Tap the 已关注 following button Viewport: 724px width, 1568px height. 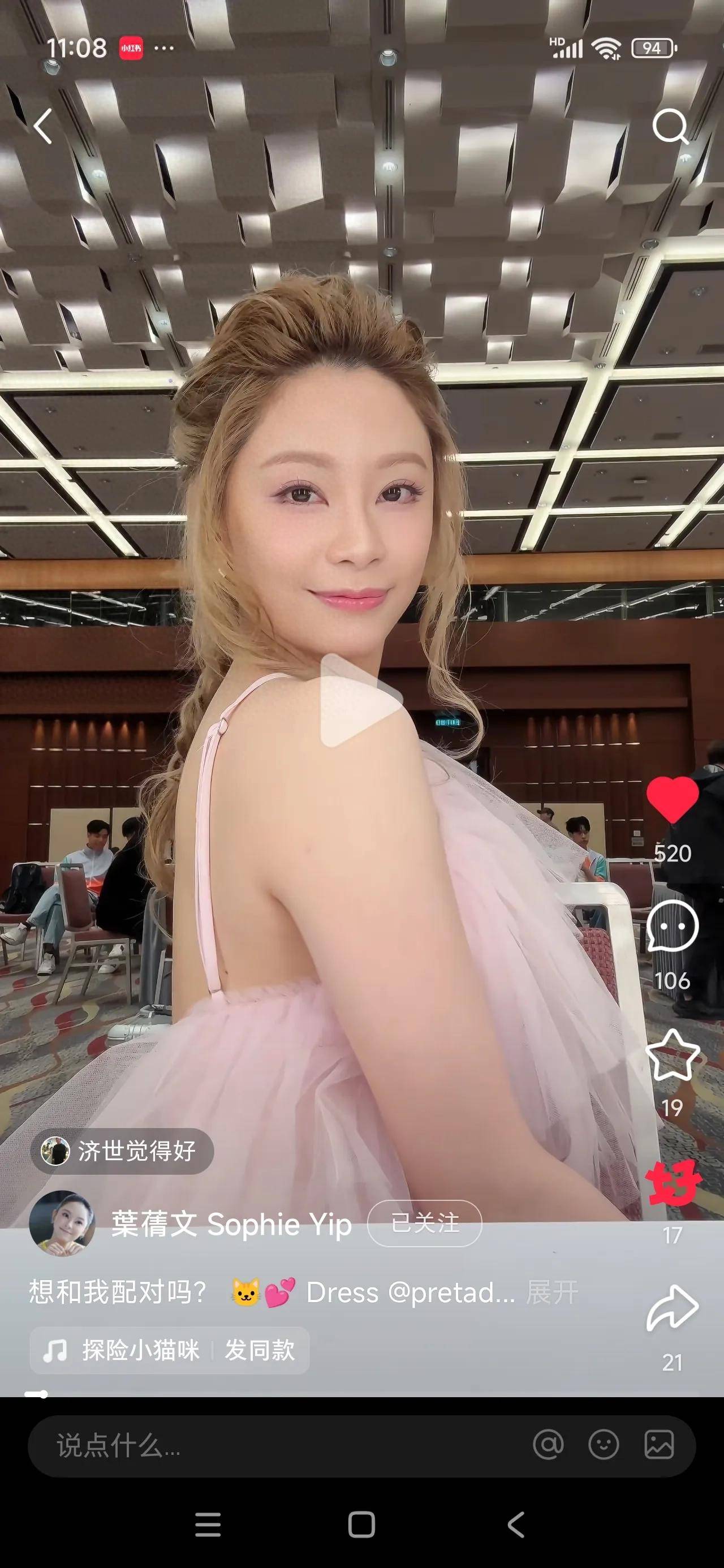(x=424, y=1223)
